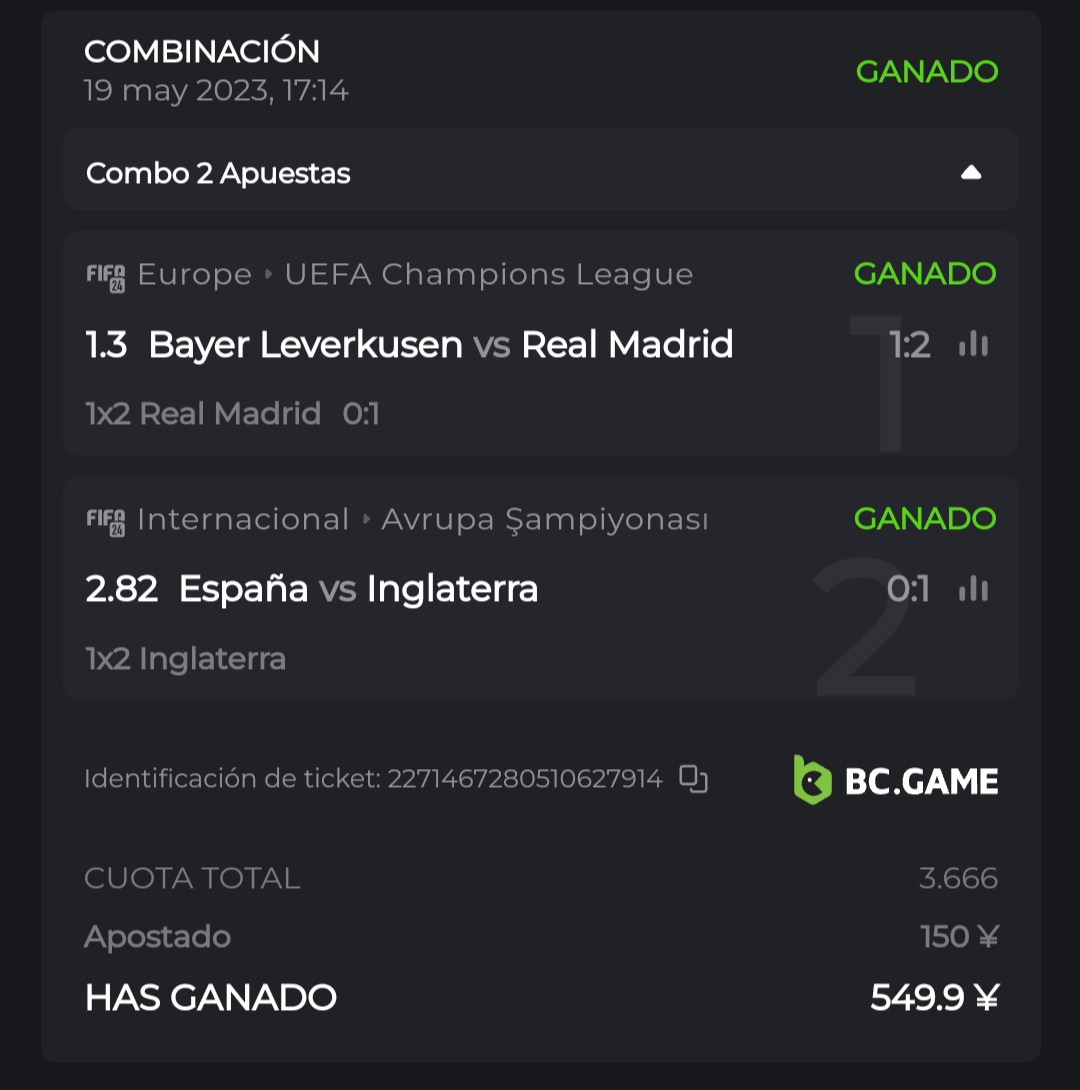Viewport: 1080px width, 1090px height.
Task: Open the Bayer Leverkusen vs Real Madrid bet
Action: click(440, 345)
